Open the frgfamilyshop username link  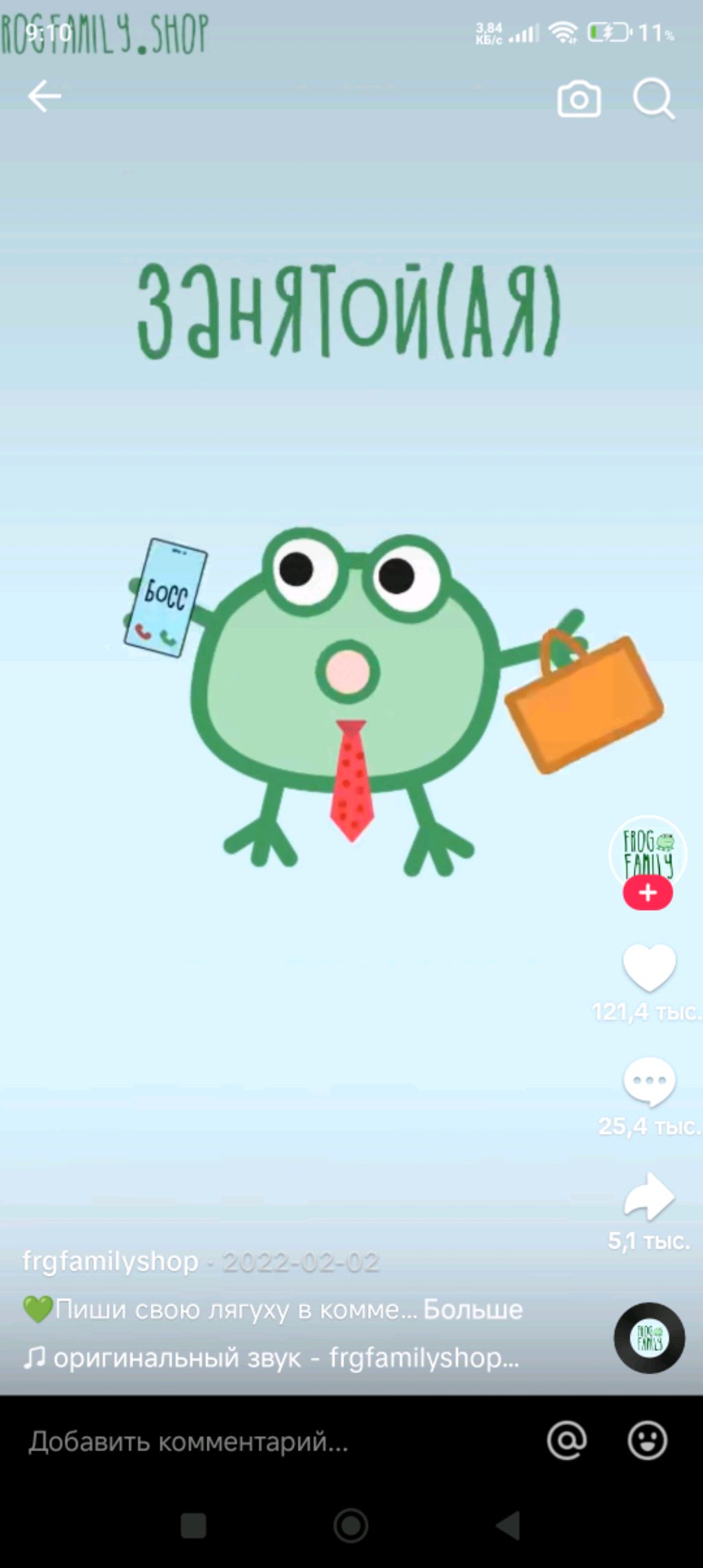click(x=111, y=1261)
